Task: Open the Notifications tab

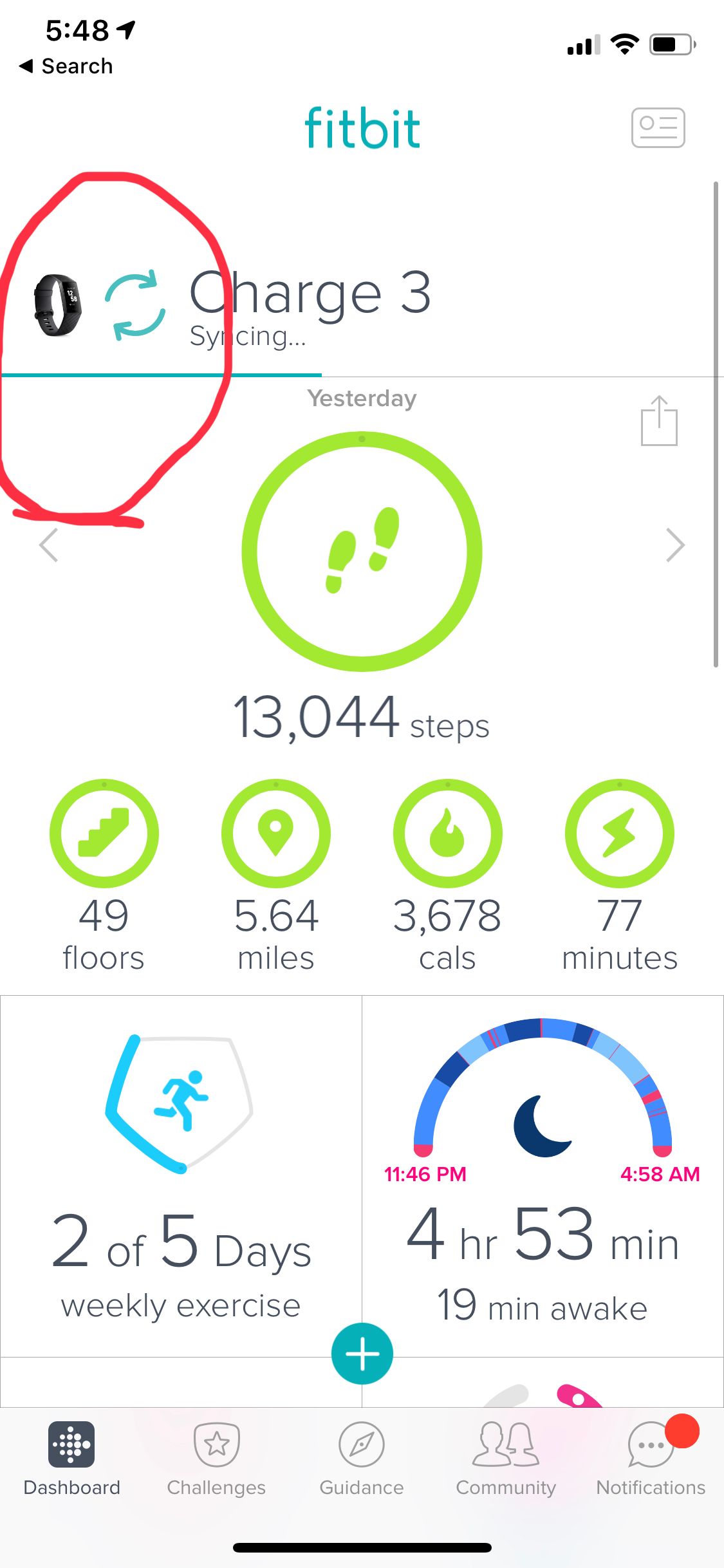Action: [x=651, y=1459]
